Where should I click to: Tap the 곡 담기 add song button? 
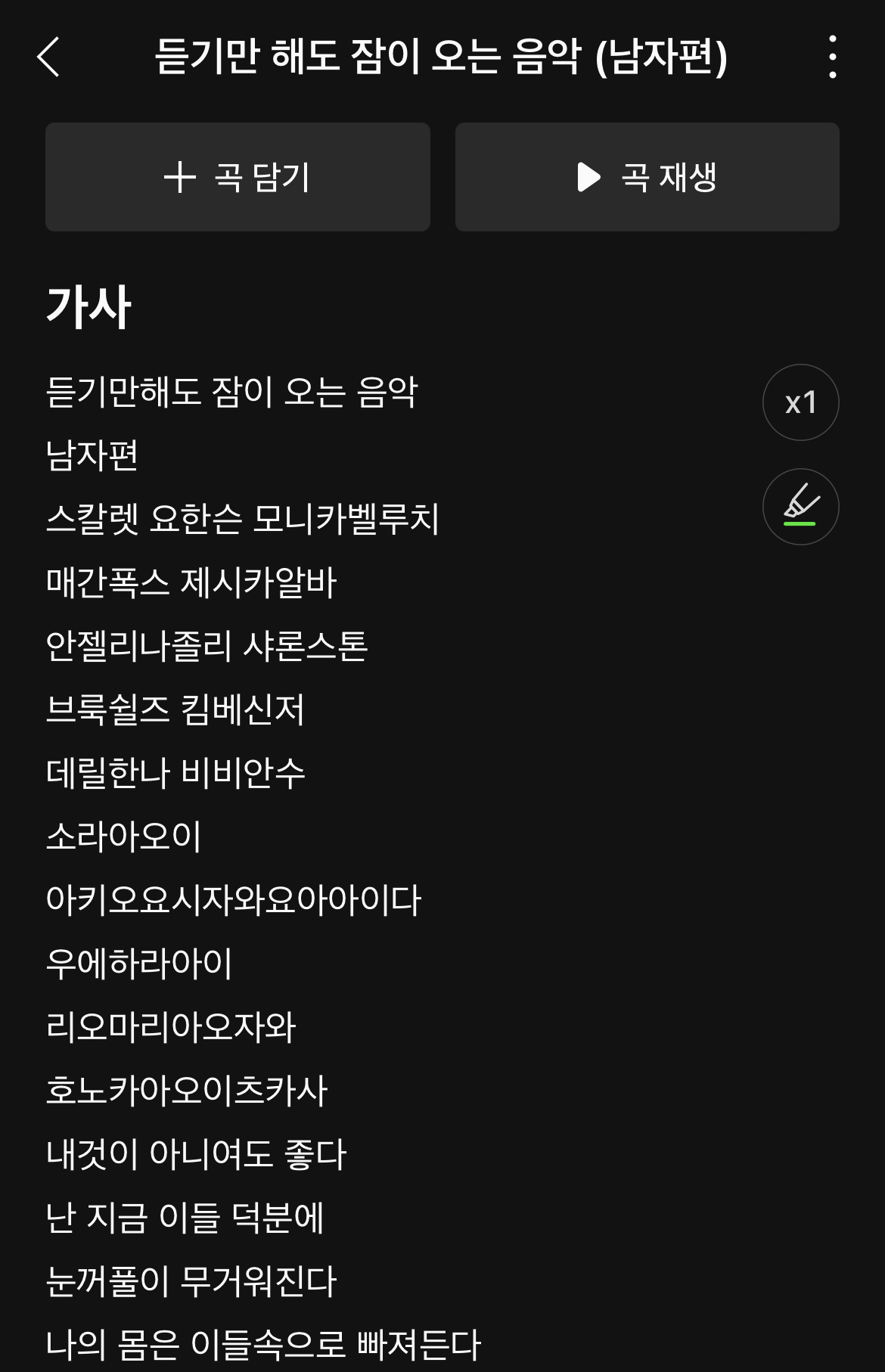tap(238, 177)
